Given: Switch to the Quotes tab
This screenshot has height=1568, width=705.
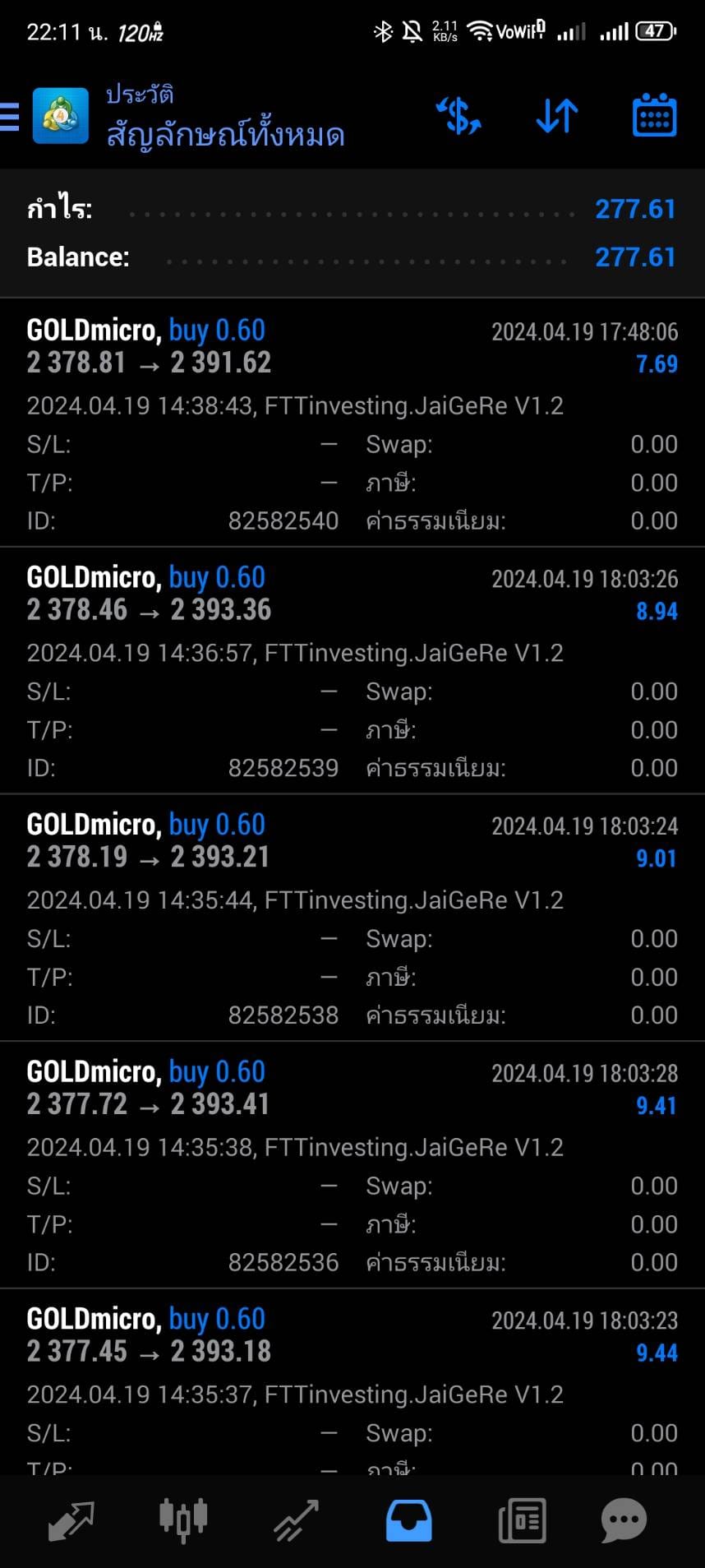Looking at the screenshot, I should 71,1520.
